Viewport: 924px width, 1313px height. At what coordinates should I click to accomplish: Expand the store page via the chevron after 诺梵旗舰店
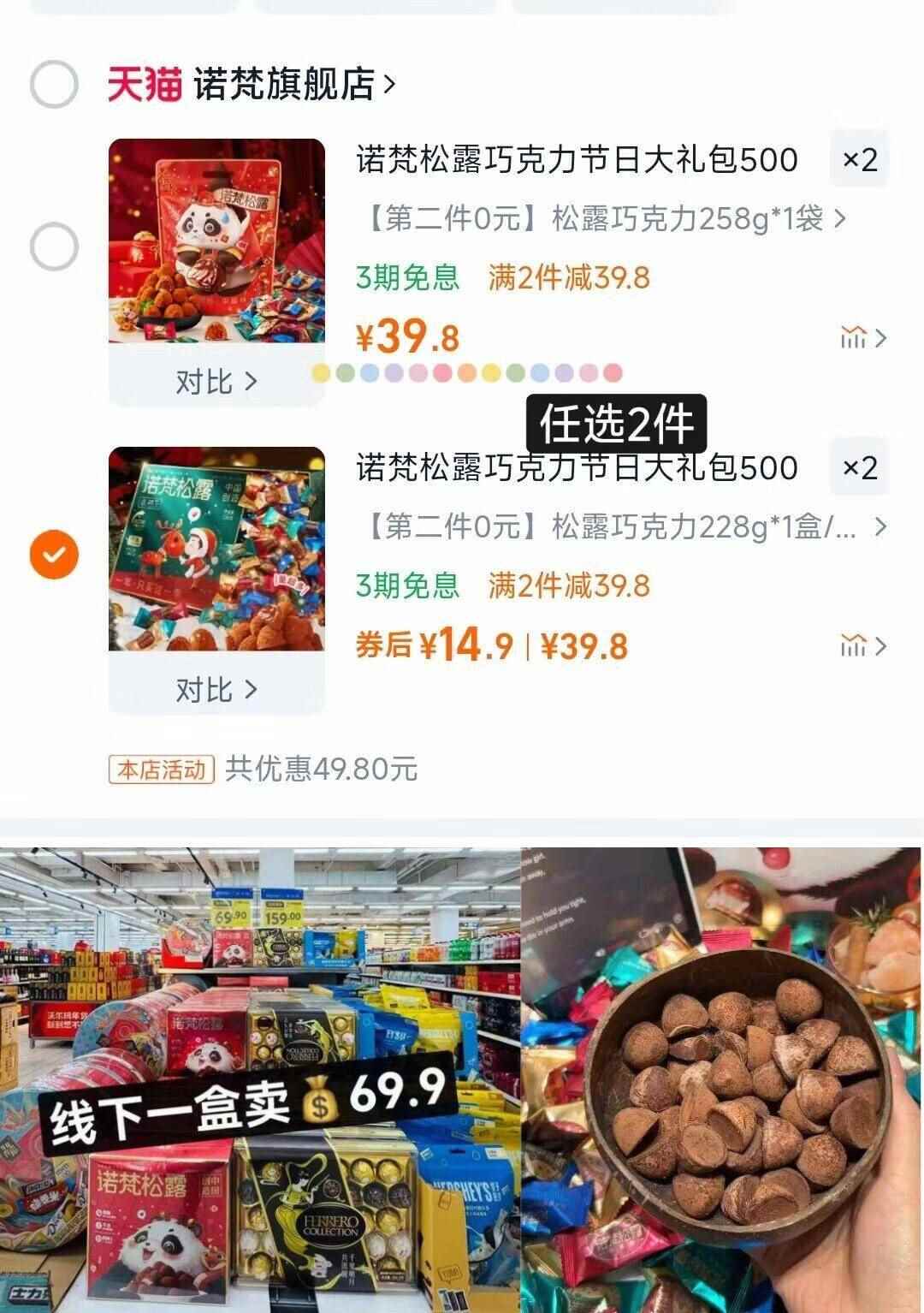click(392, 83)
